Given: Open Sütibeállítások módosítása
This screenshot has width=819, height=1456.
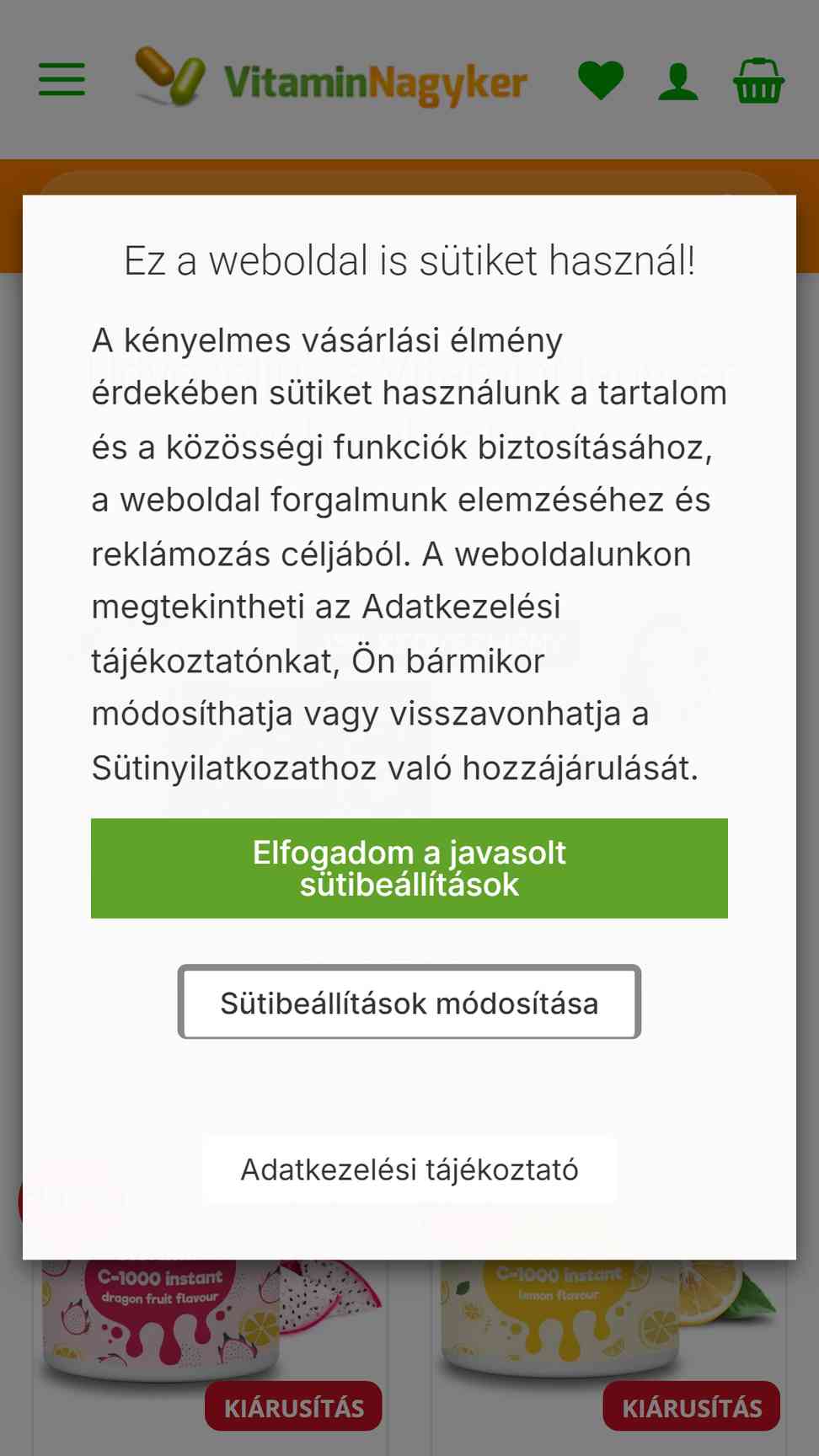Looking at the screenshot, I should tap(409, 1002).
